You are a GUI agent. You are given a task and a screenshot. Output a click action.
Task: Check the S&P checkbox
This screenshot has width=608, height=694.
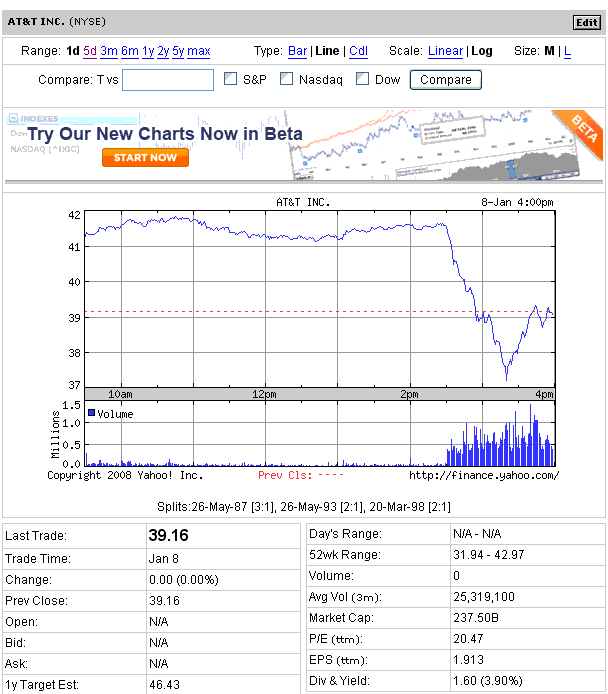[230, 79]
